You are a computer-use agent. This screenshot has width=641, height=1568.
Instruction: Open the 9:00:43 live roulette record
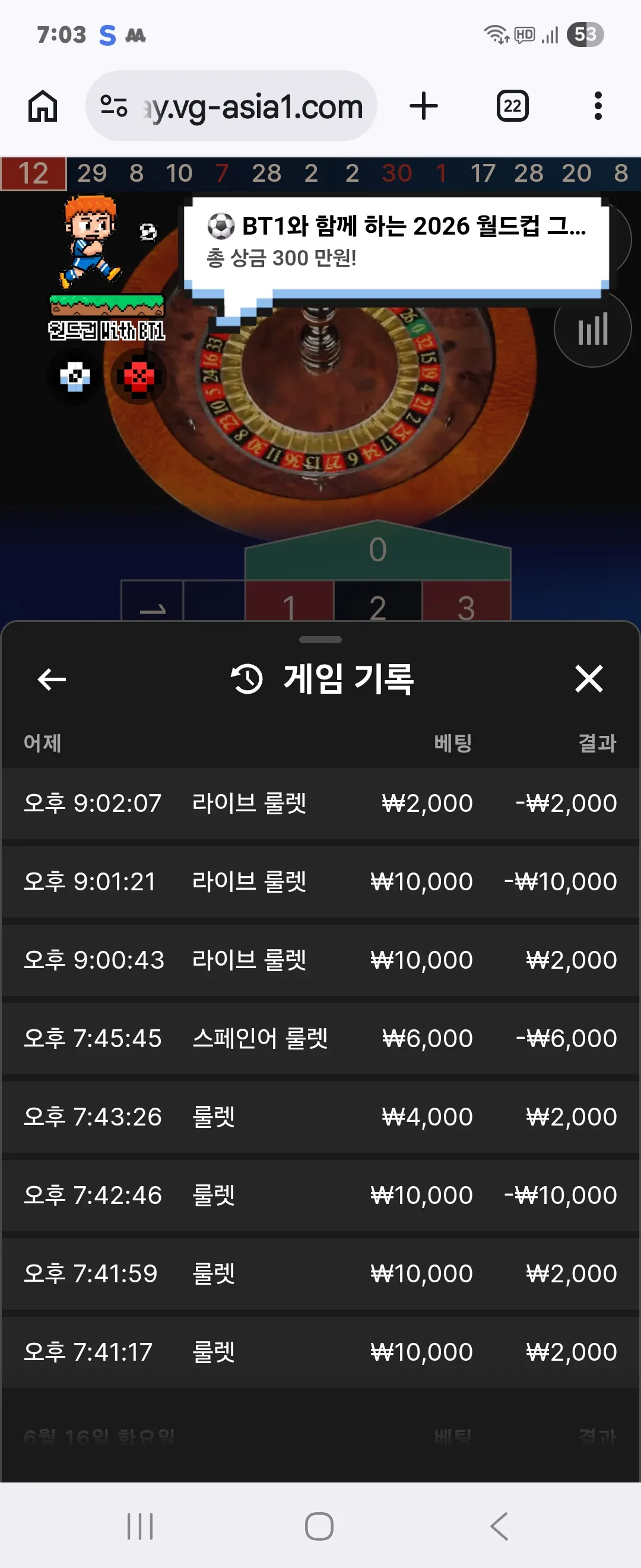click(x=320, y=960)
